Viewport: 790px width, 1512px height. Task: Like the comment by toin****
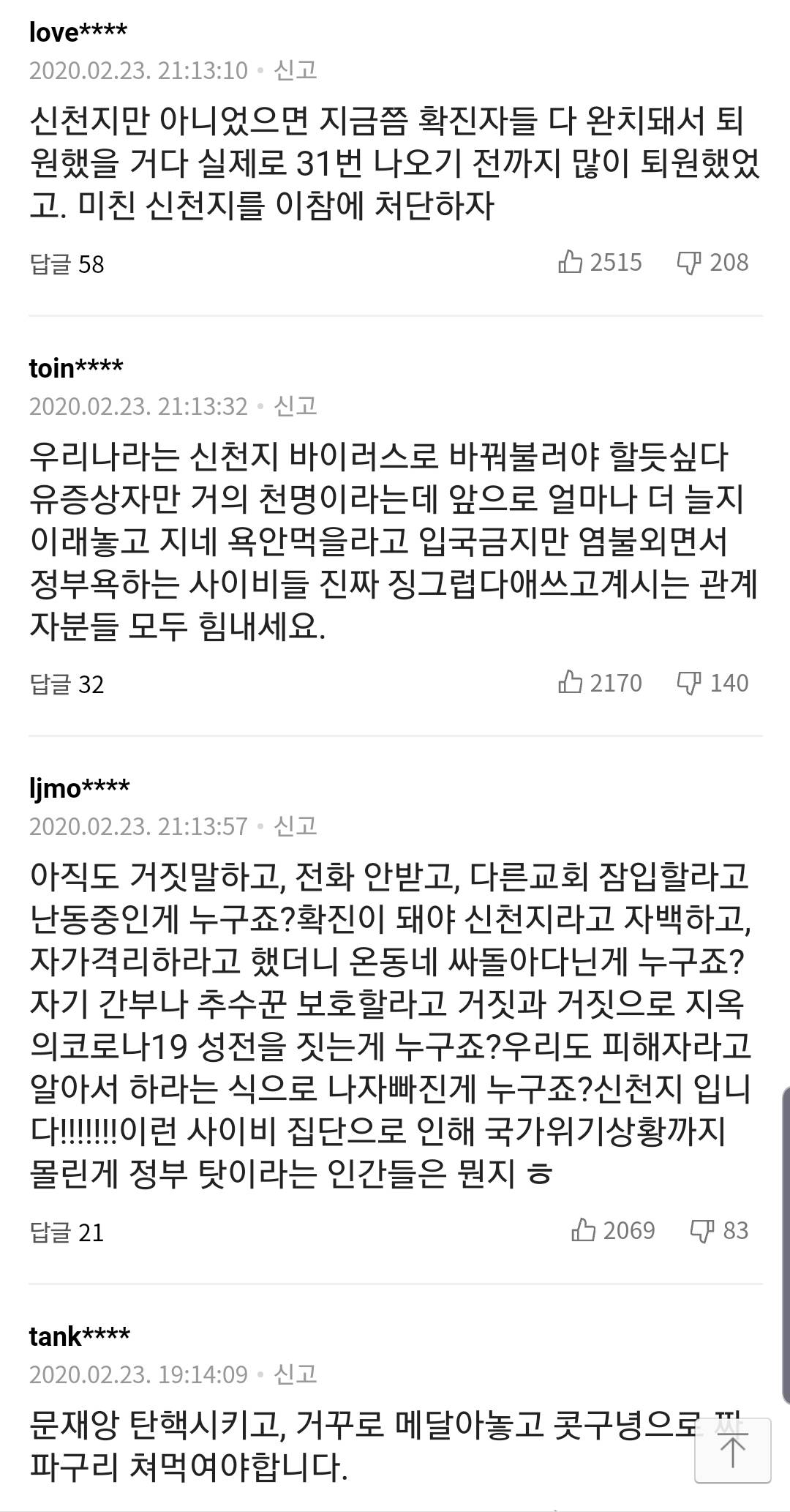[599, 683]
